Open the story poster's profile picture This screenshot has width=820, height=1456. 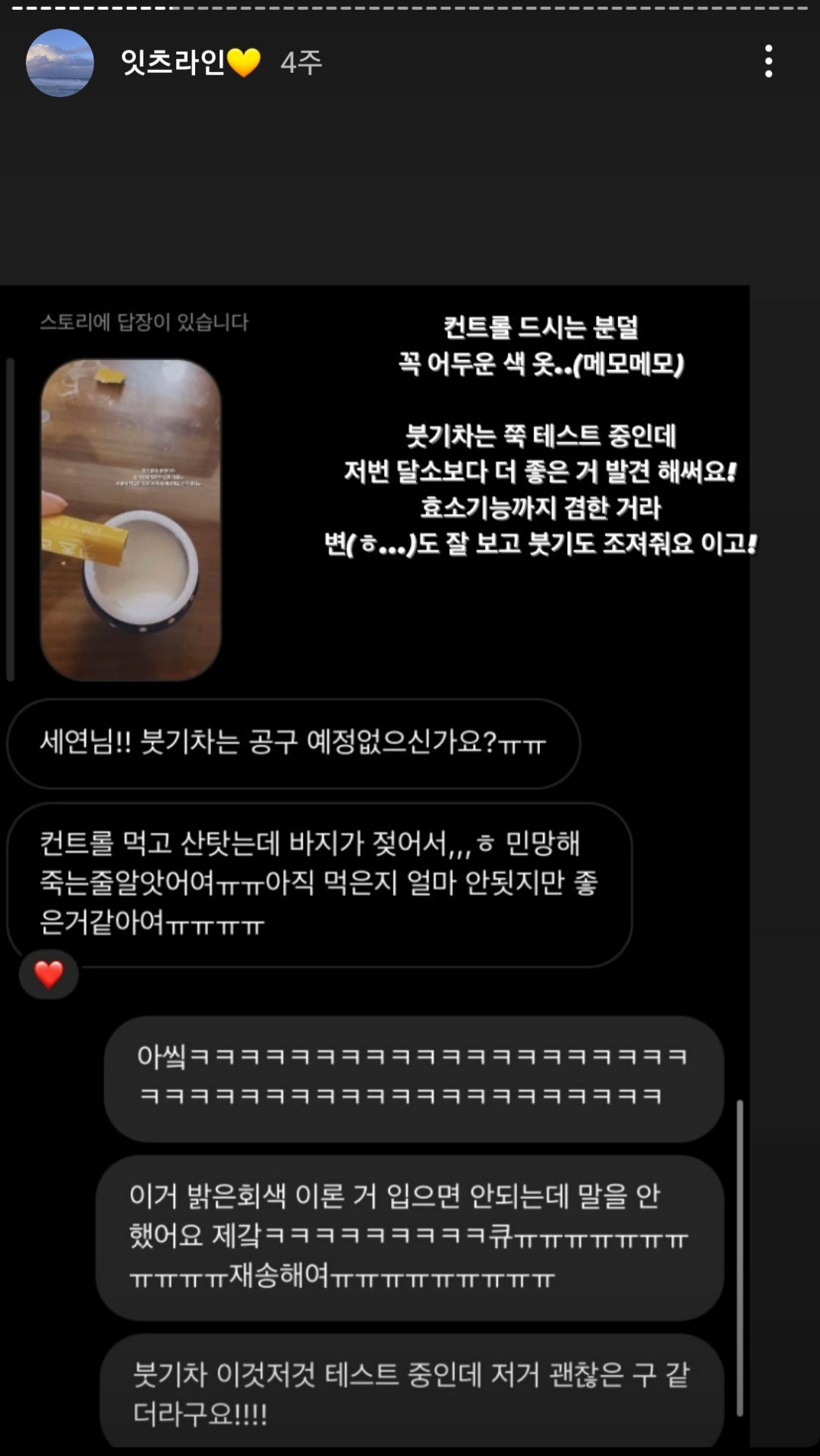[x=60, y=63]
